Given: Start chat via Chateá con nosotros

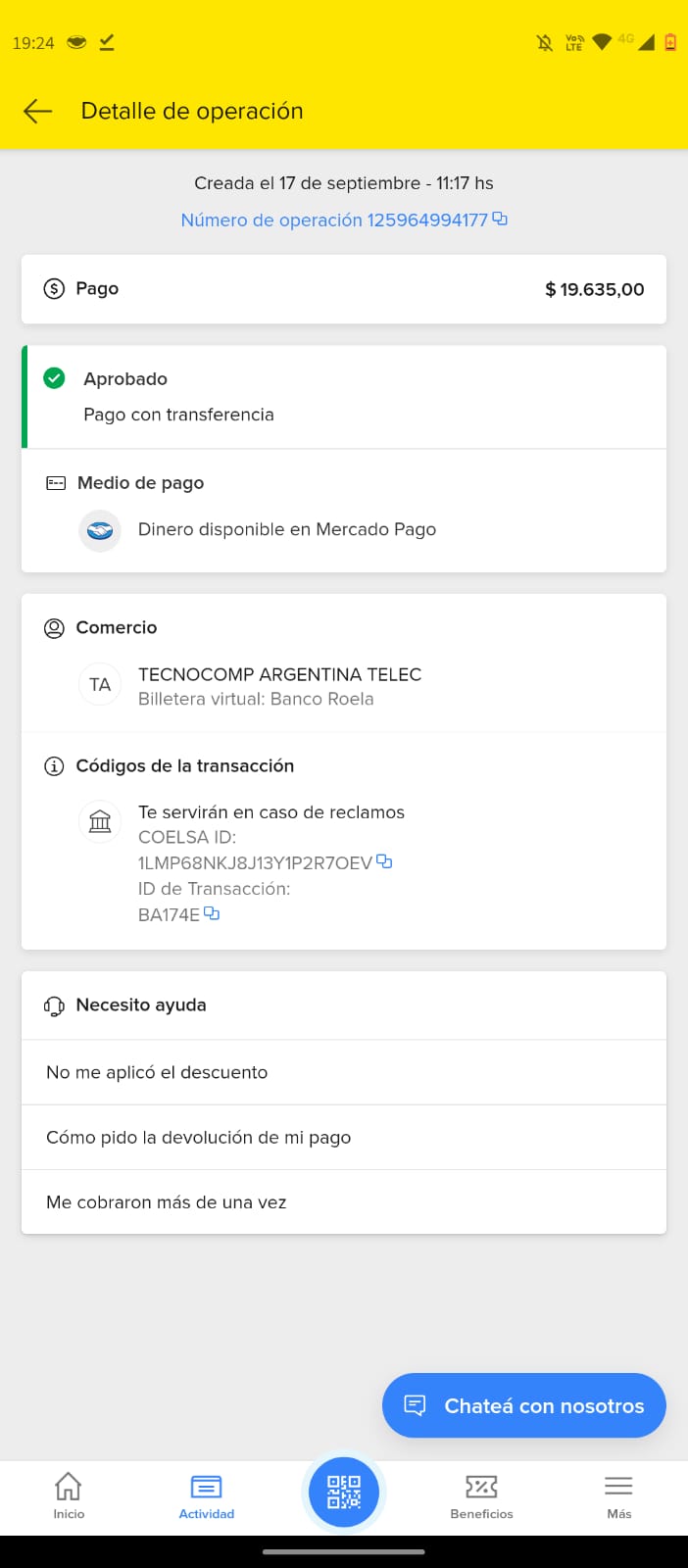Looking at the screenshot, I should (x=523, y=1405).
